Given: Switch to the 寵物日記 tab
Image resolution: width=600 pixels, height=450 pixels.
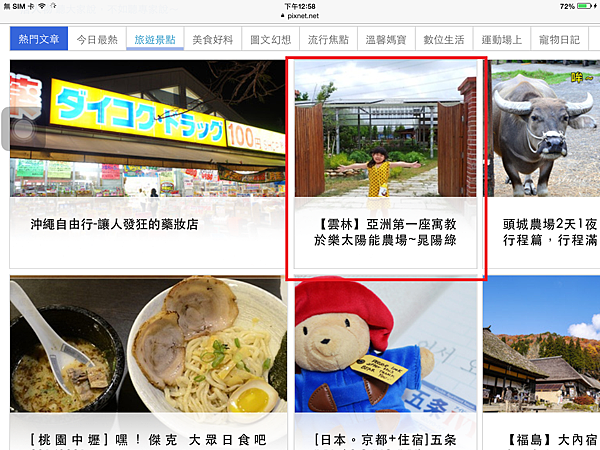Looking at the screenshot, I should tap(558, 39).
